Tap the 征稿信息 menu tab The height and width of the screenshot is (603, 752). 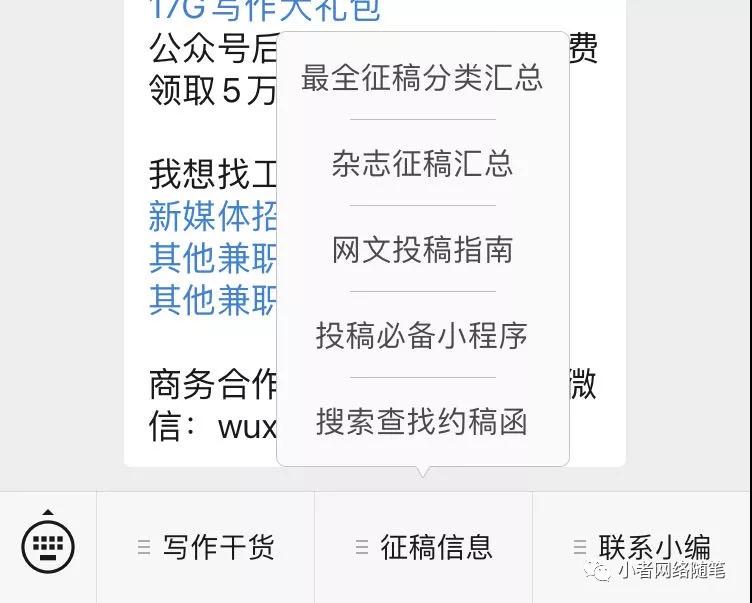(x=424, y=547)
